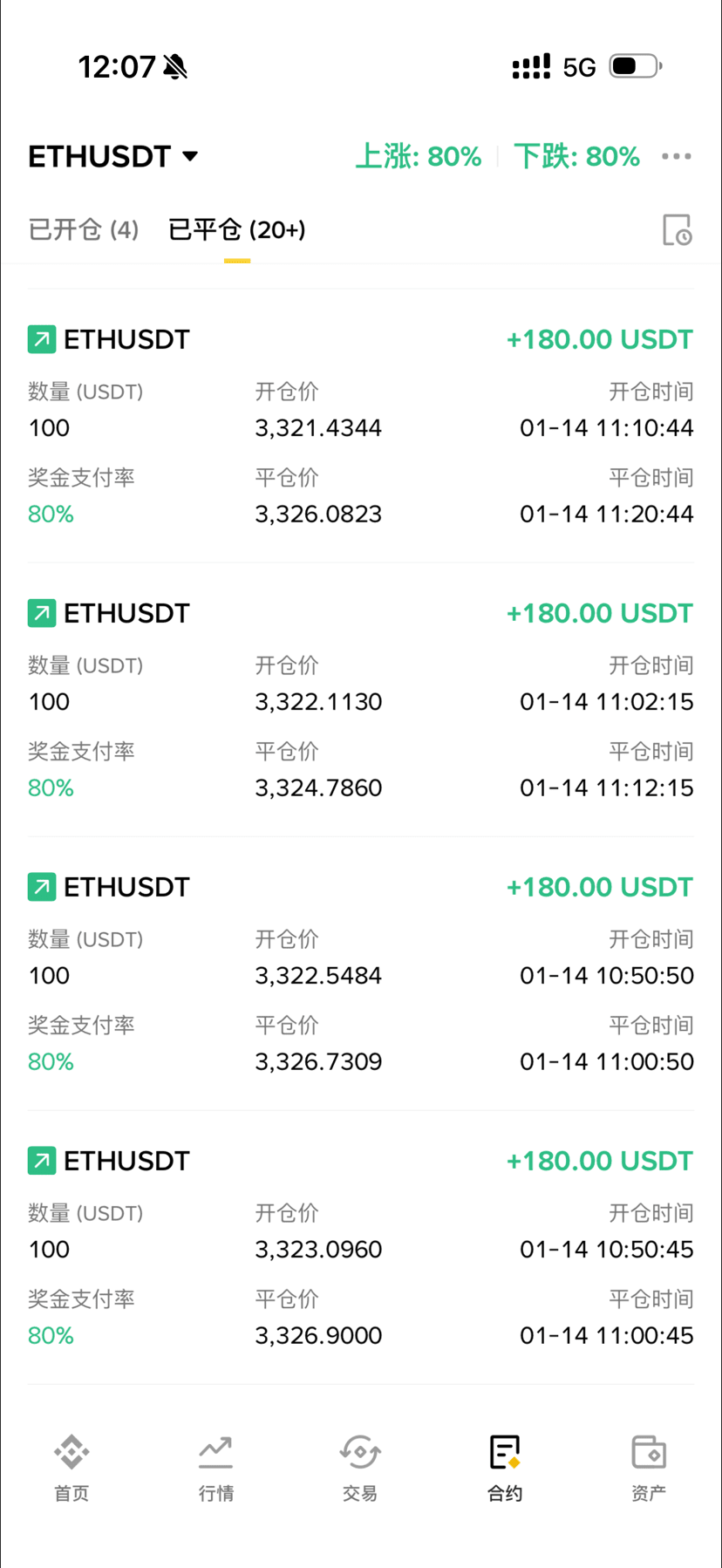
Task: Open the position opened at 10:50:50
Action: [361, 973]
